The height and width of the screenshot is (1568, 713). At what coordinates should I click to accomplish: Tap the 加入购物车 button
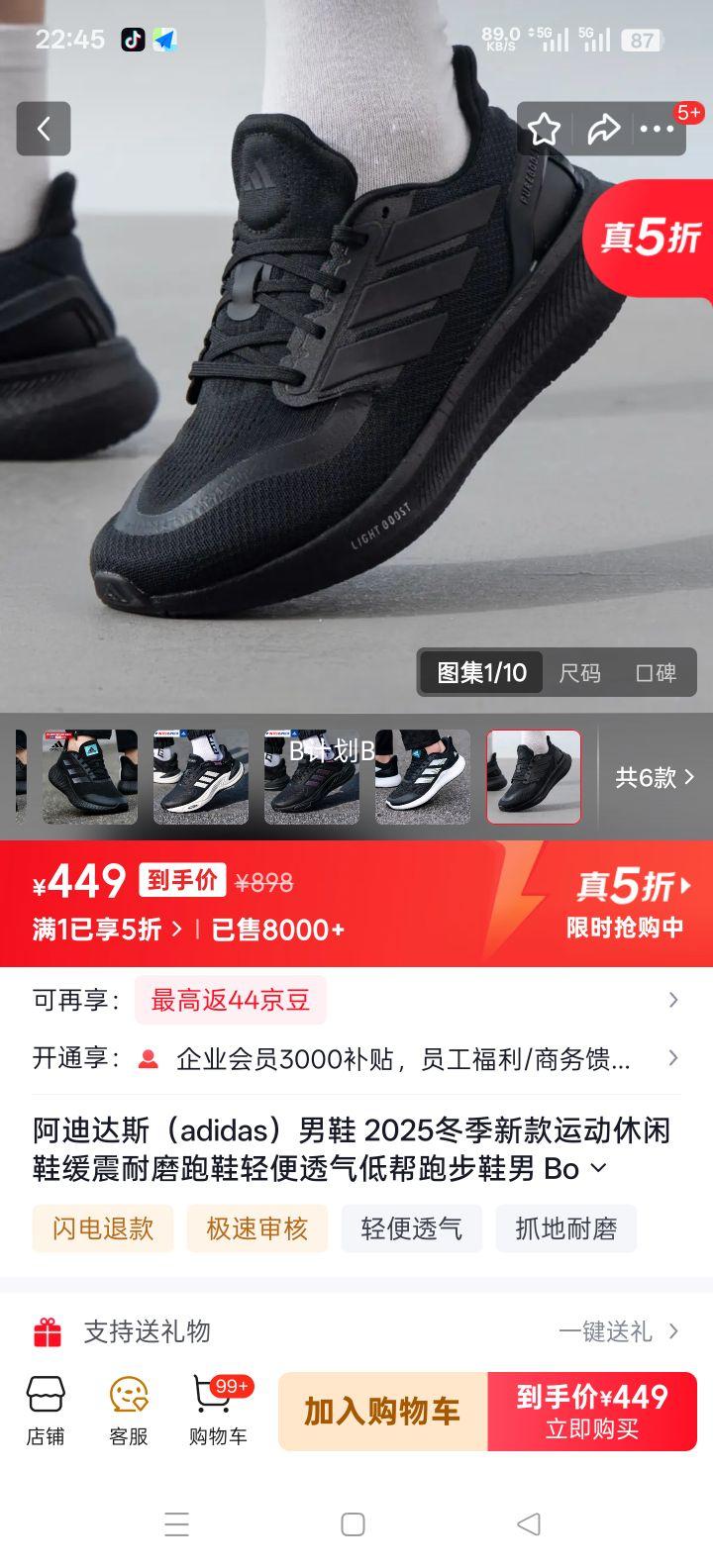coord(379,1410)
